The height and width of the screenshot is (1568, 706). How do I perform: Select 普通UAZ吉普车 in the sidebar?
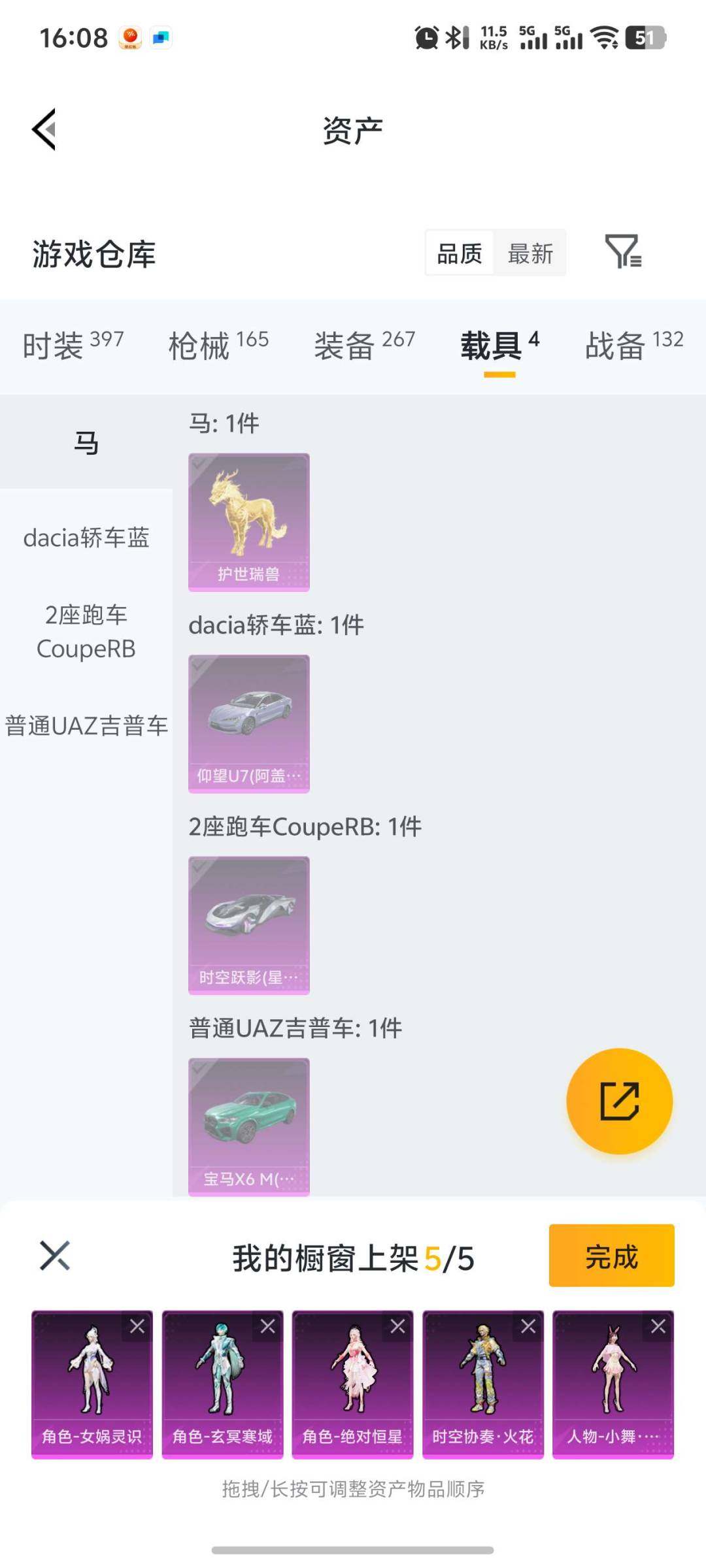[86, 724]
